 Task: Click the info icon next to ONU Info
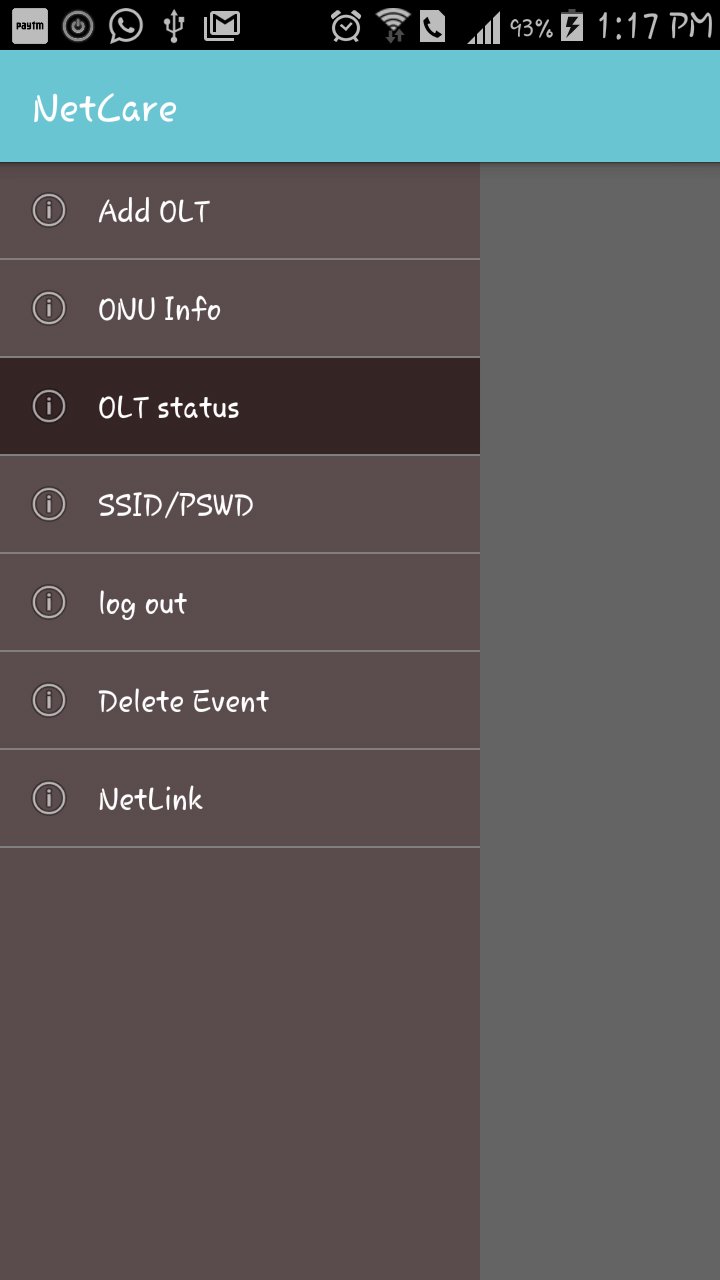(x=48, y=309)
